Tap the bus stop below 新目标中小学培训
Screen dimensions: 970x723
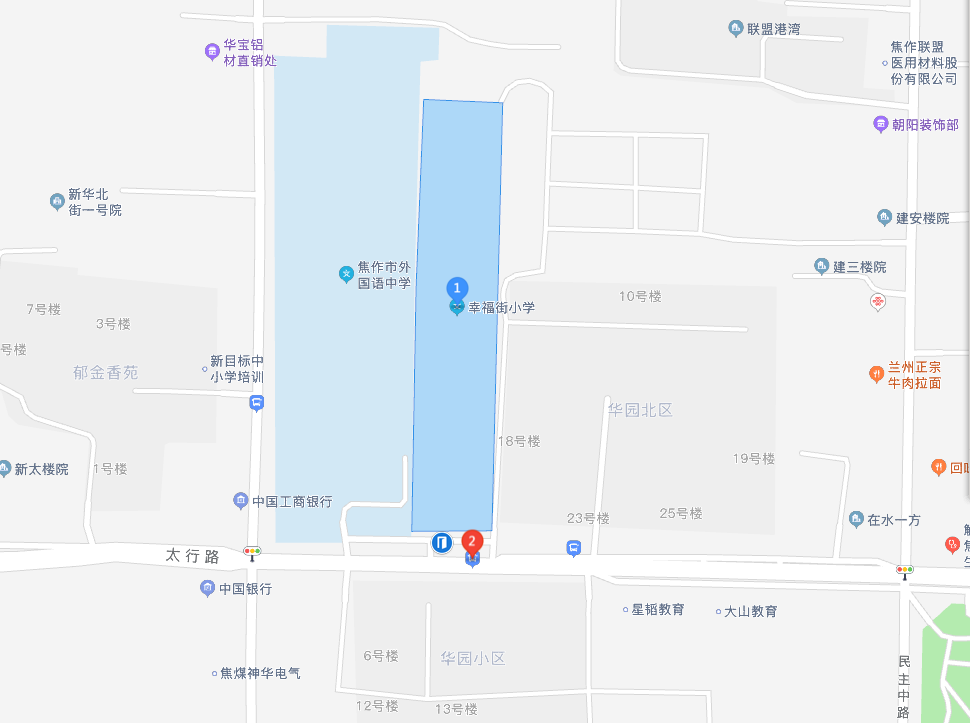(x=257, y=403)
